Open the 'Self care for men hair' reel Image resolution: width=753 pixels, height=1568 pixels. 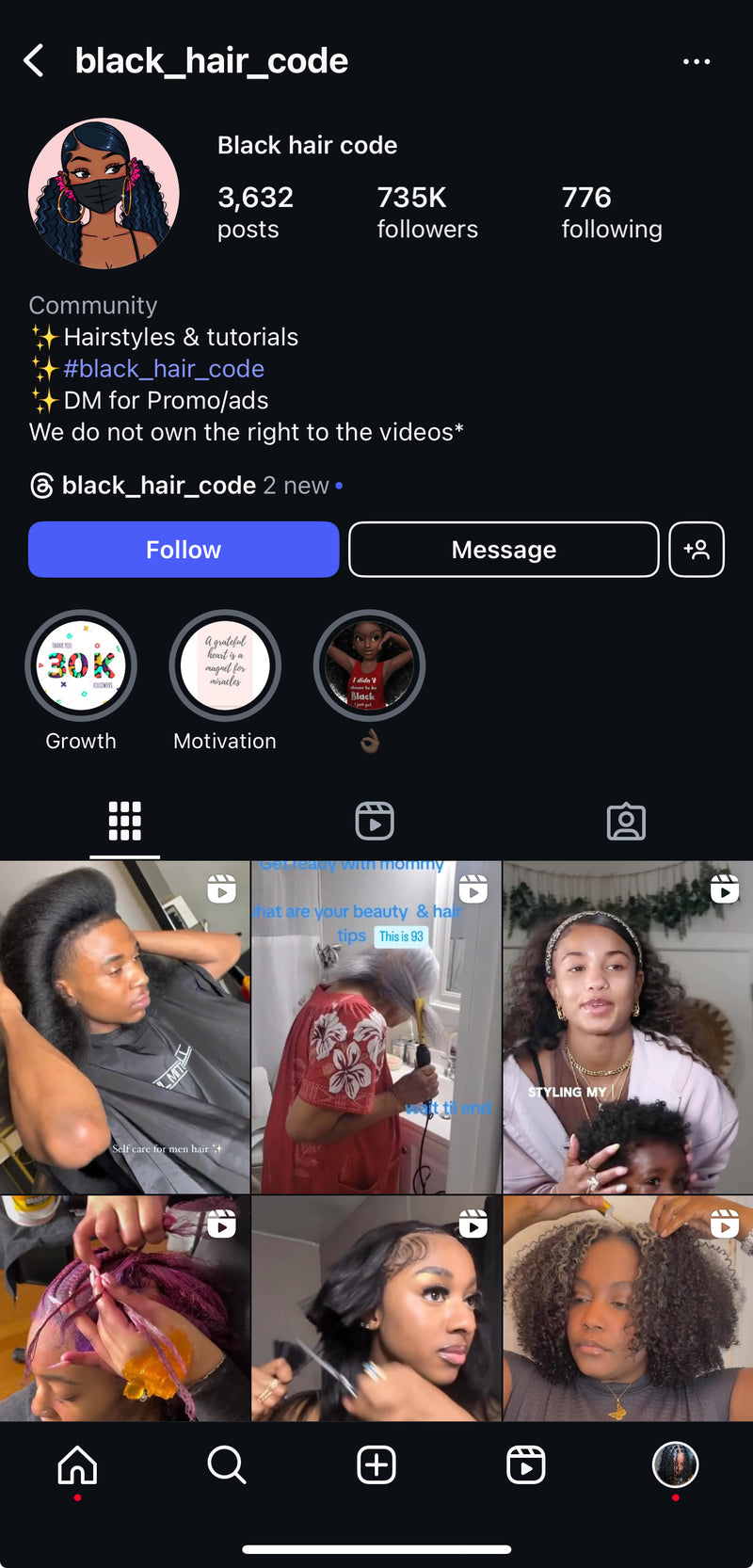[124, 1027]
